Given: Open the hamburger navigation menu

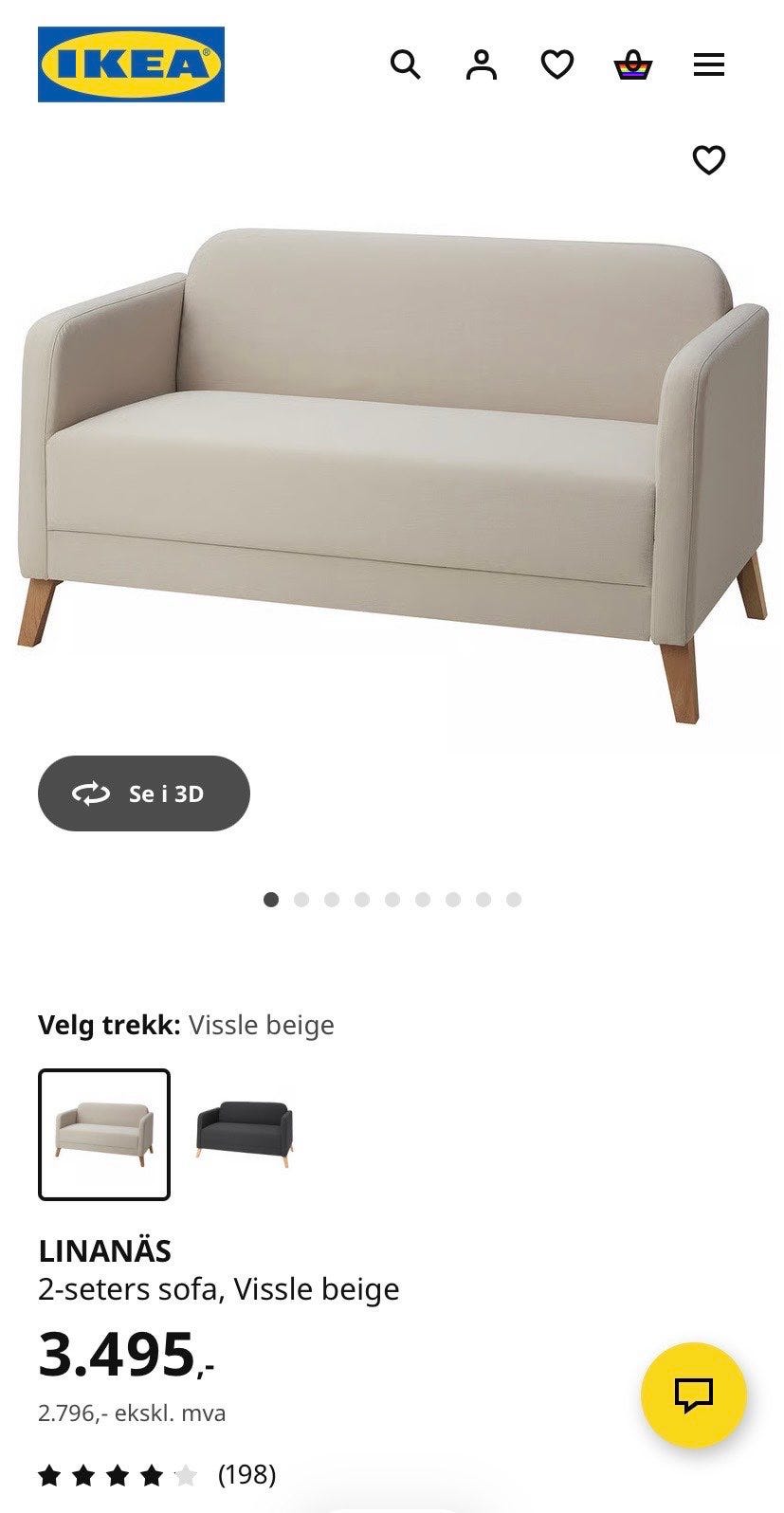Looking at the screenshot, I should click(708, 64).
